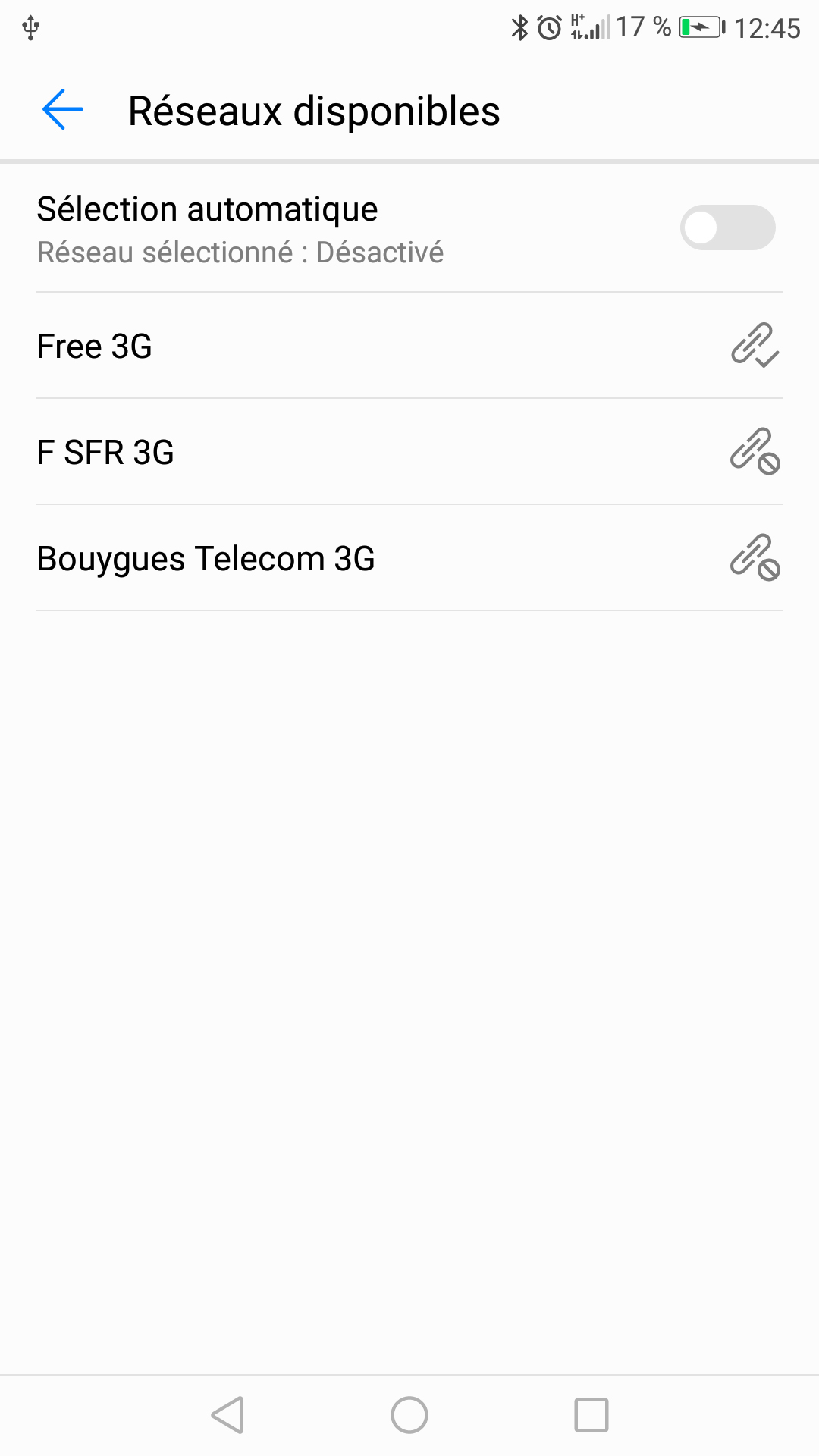Tap the system home button
This screenshot has height=1456, width=819.
coord(409,1415)
